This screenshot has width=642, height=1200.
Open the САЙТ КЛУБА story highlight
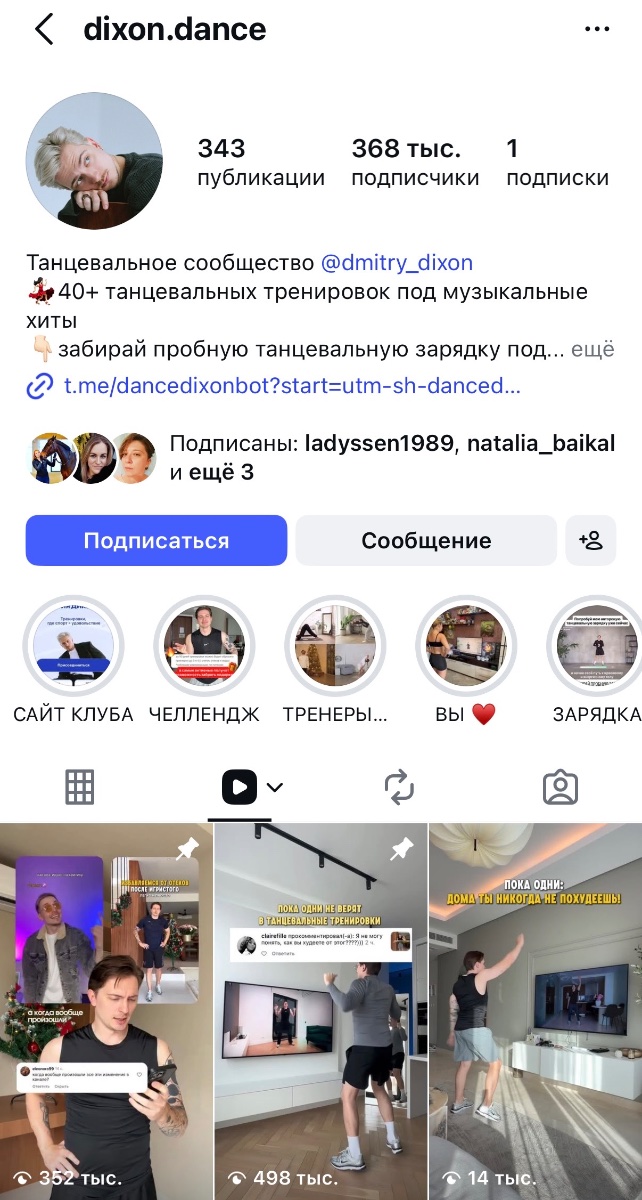tap(73, 645)
